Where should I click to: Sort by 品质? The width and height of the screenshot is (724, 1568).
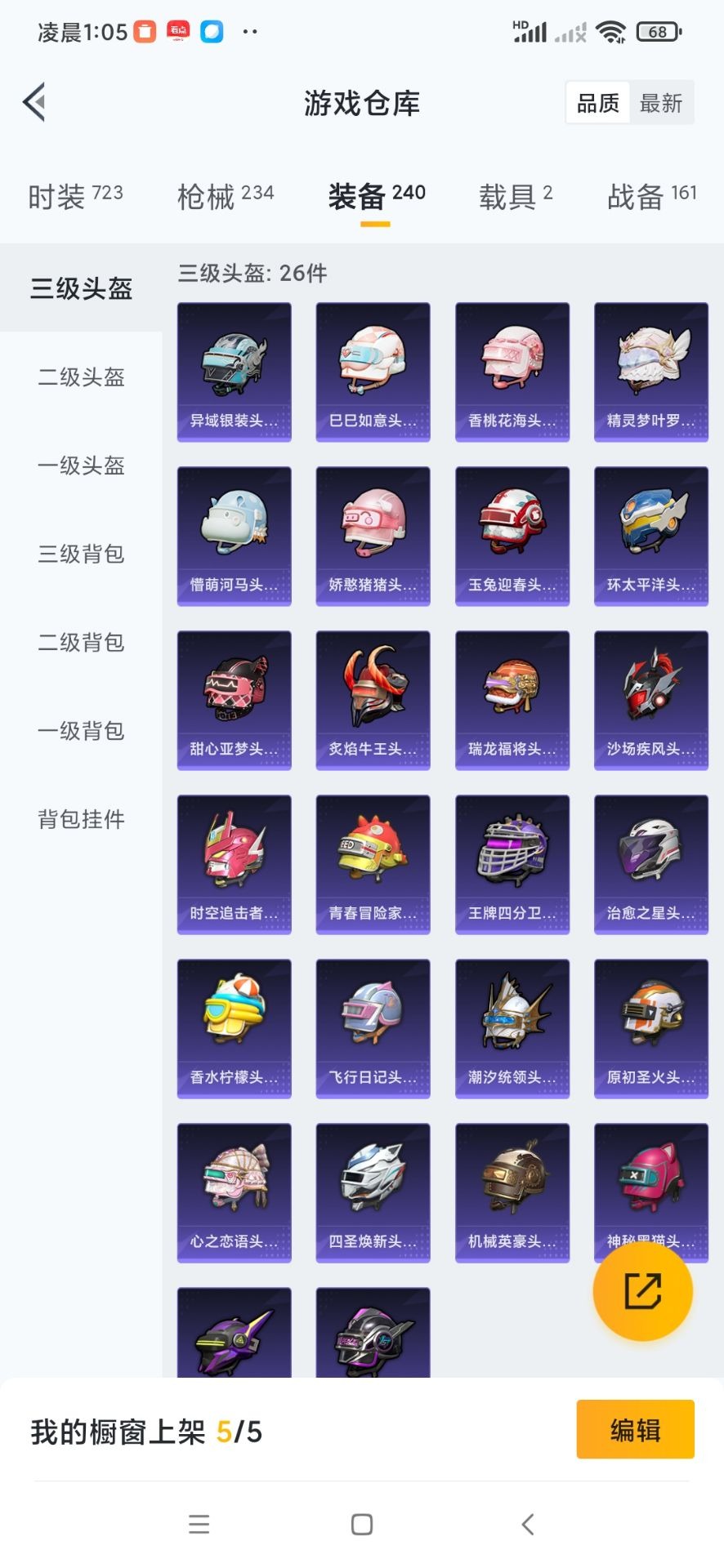[598, 103]
